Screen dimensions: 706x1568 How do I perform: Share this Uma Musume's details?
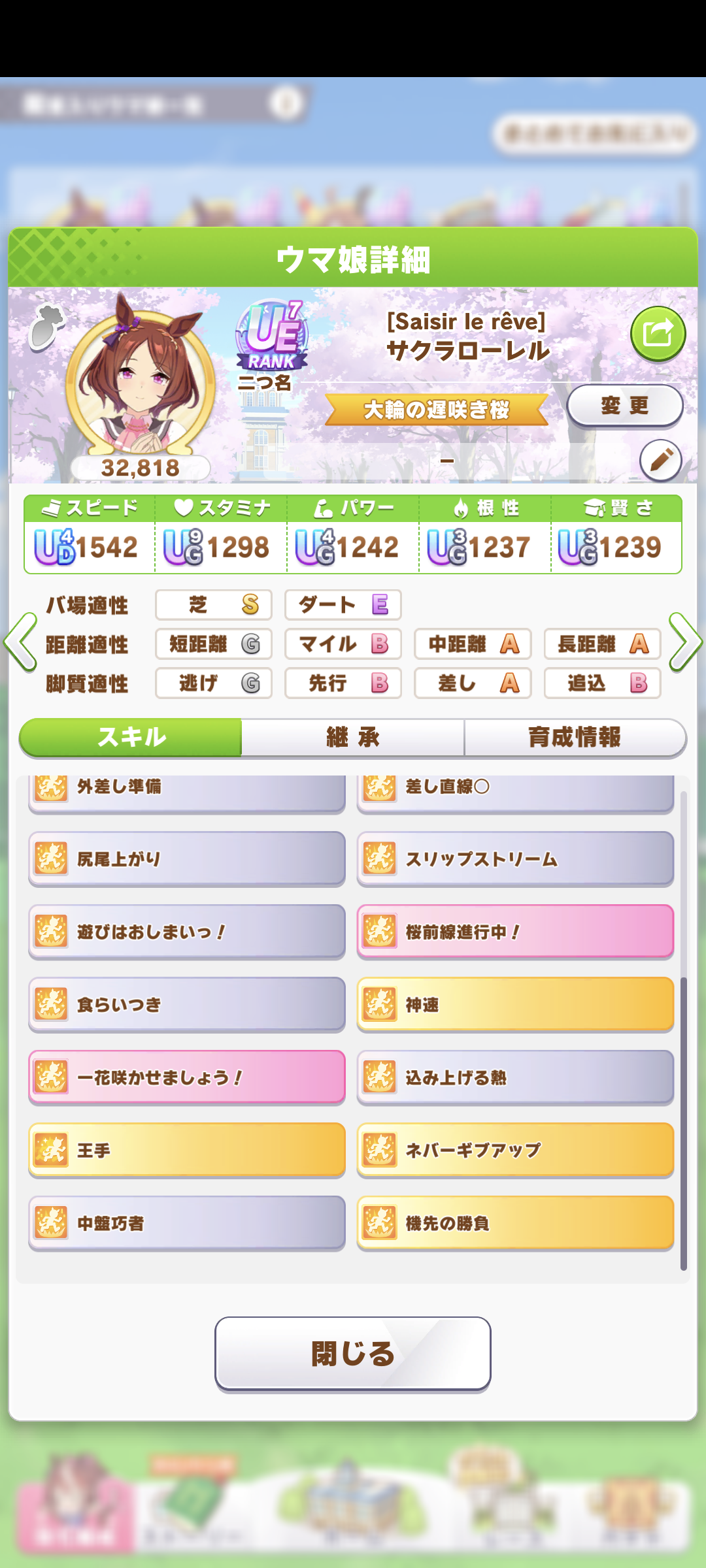click(658, 334)
